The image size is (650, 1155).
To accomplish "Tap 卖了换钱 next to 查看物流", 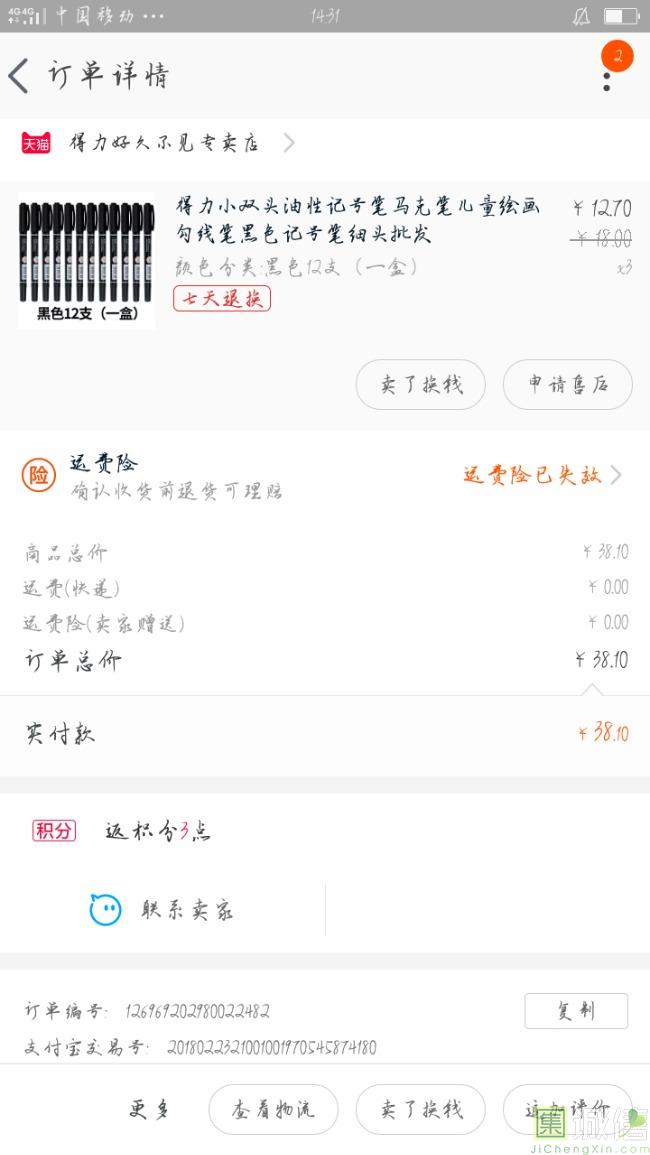I will click(420, 1109).
